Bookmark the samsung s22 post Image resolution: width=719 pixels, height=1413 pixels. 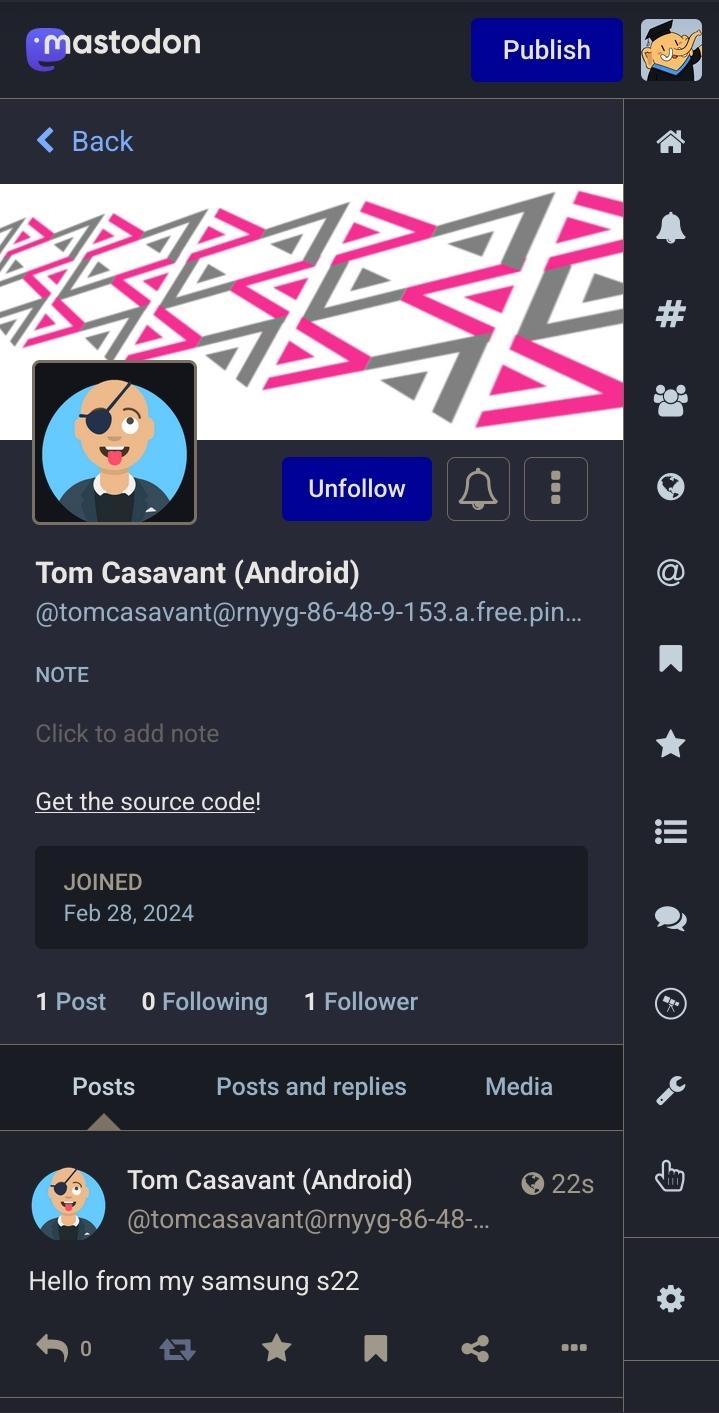[x=375, y=1349]
